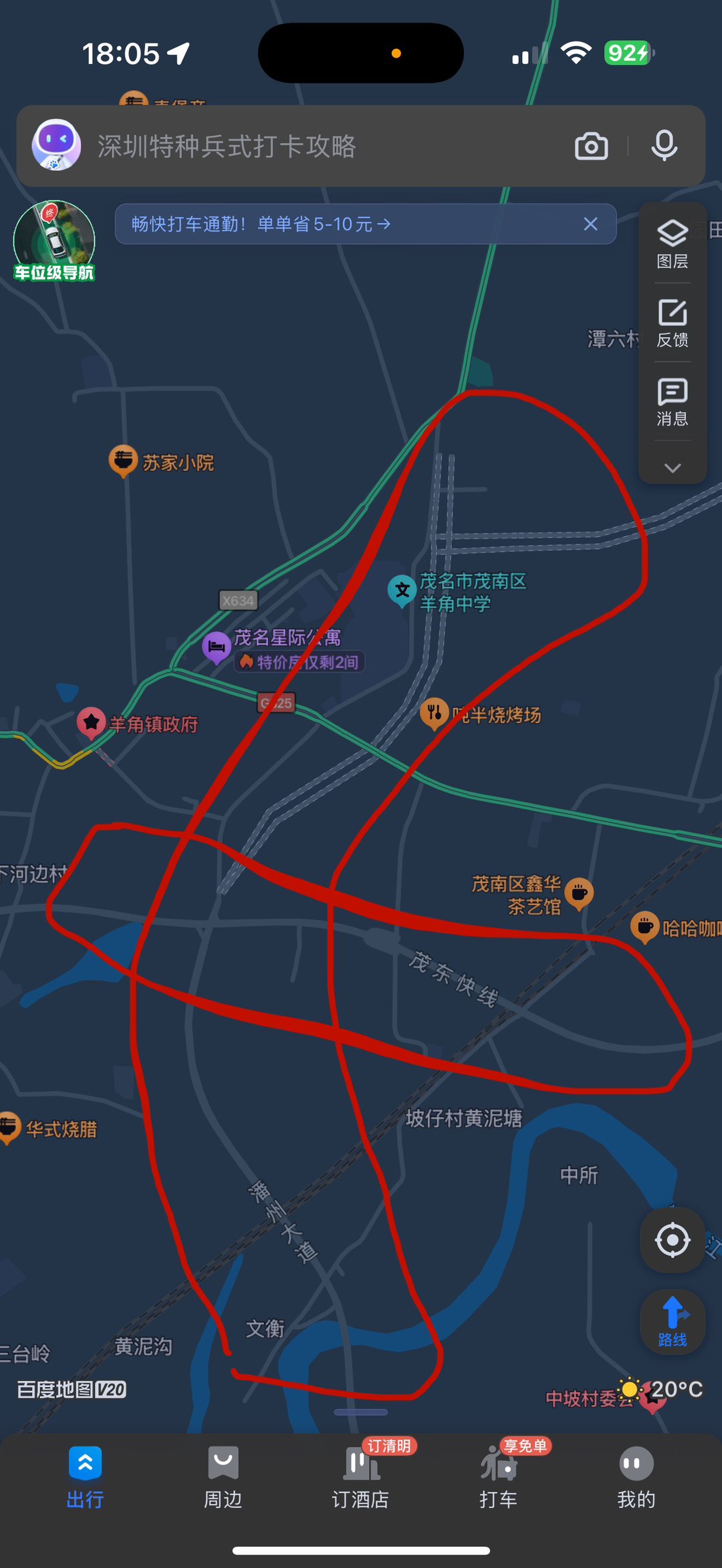Start voice search with the microphone
The image size is (722, 1568).
664,146
